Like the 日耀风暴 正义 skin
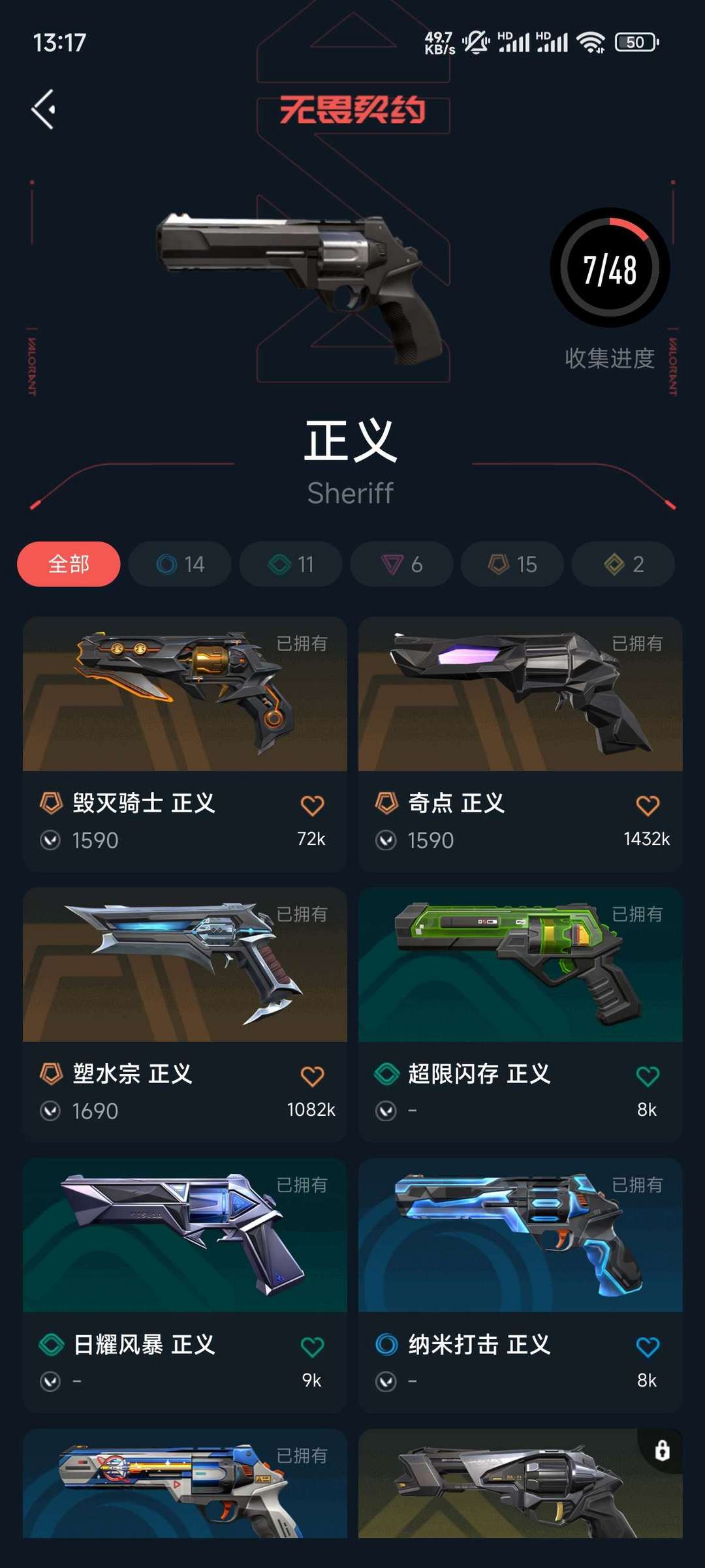 312,1347
